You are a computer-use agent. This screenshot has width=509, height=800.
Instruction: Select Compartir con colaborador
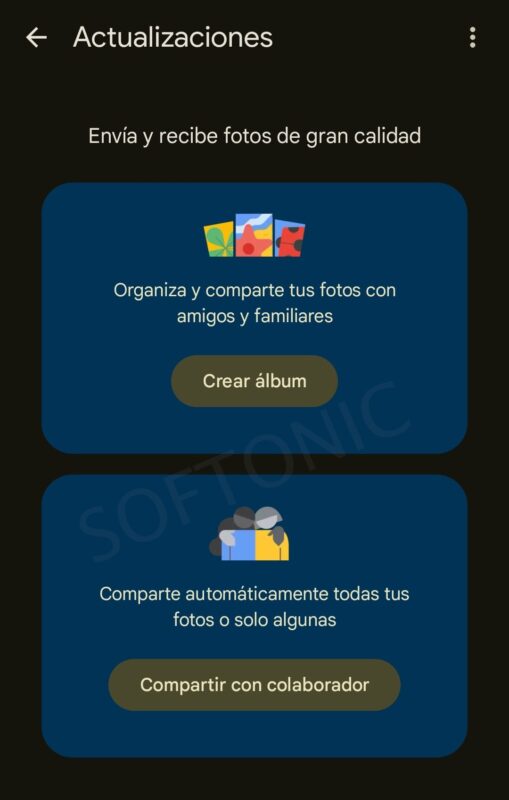click(254, 685)
